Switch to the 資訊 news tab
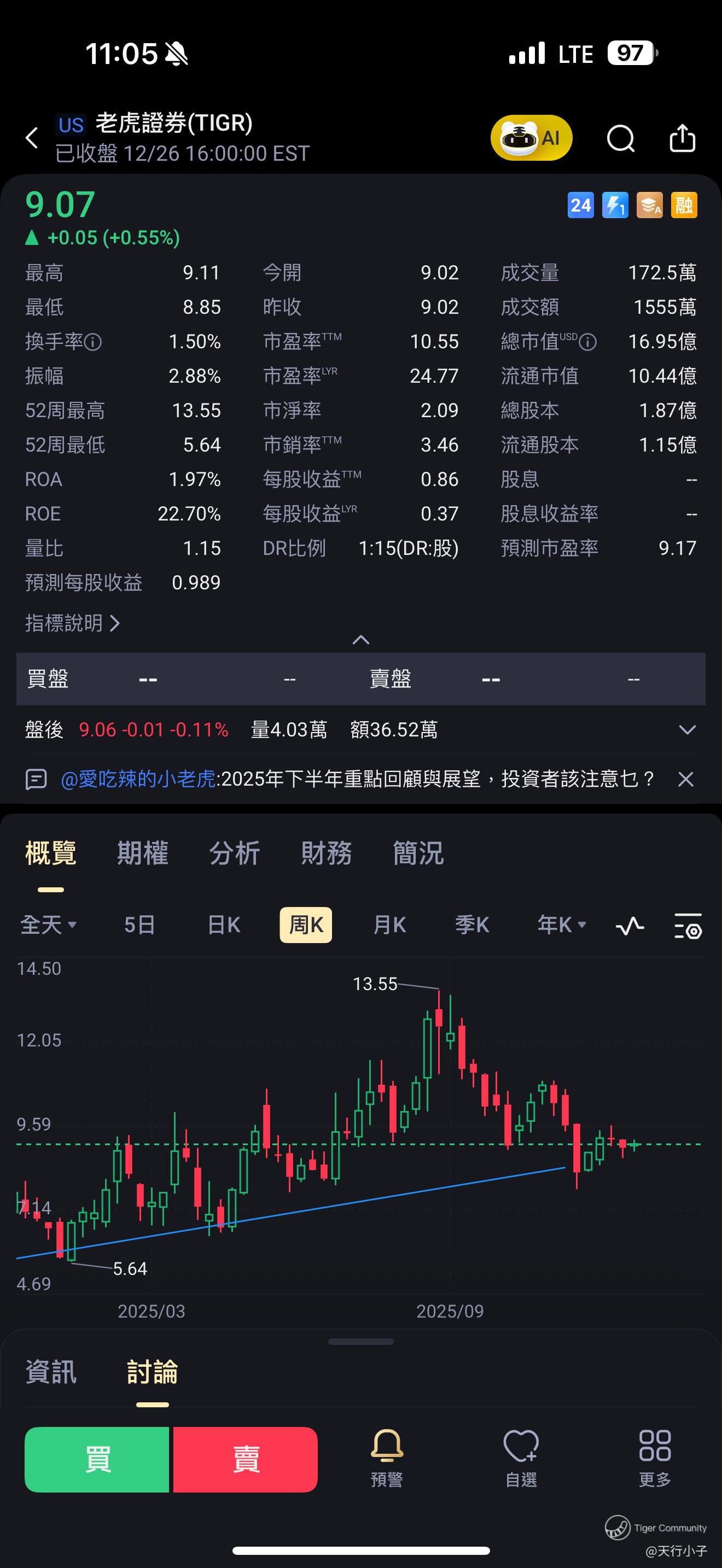The height and width of the screenshot is (1568, 722). point(51,1373)
